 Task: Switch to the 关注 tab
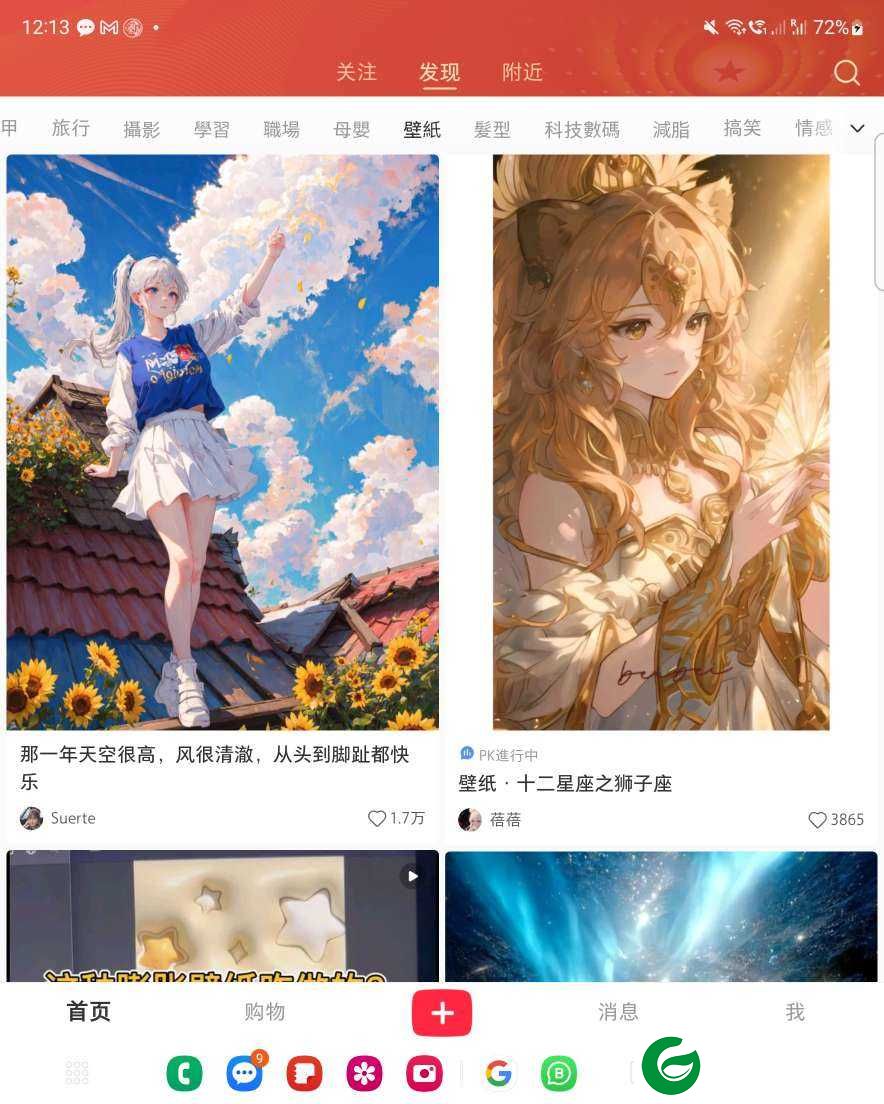pos(356,72)
